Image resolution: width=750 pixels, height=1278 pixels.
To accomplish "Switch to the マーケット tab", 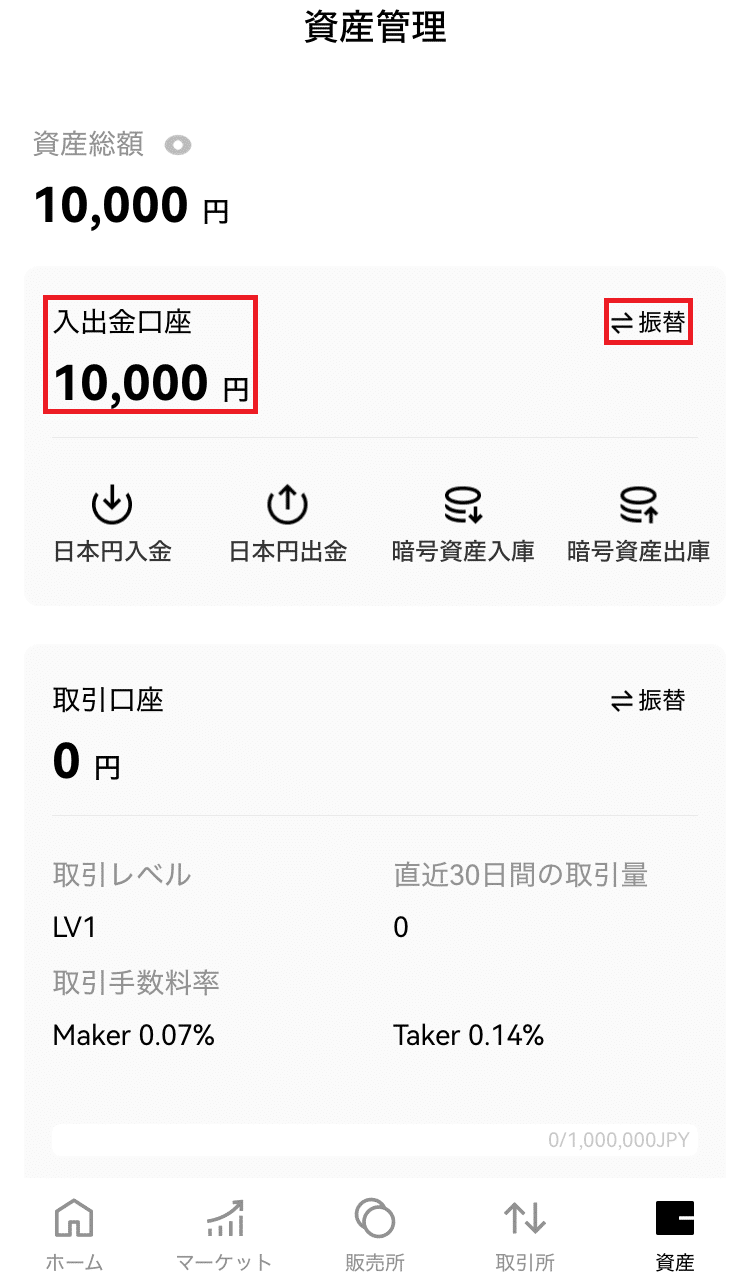I will coord(224,1235).
